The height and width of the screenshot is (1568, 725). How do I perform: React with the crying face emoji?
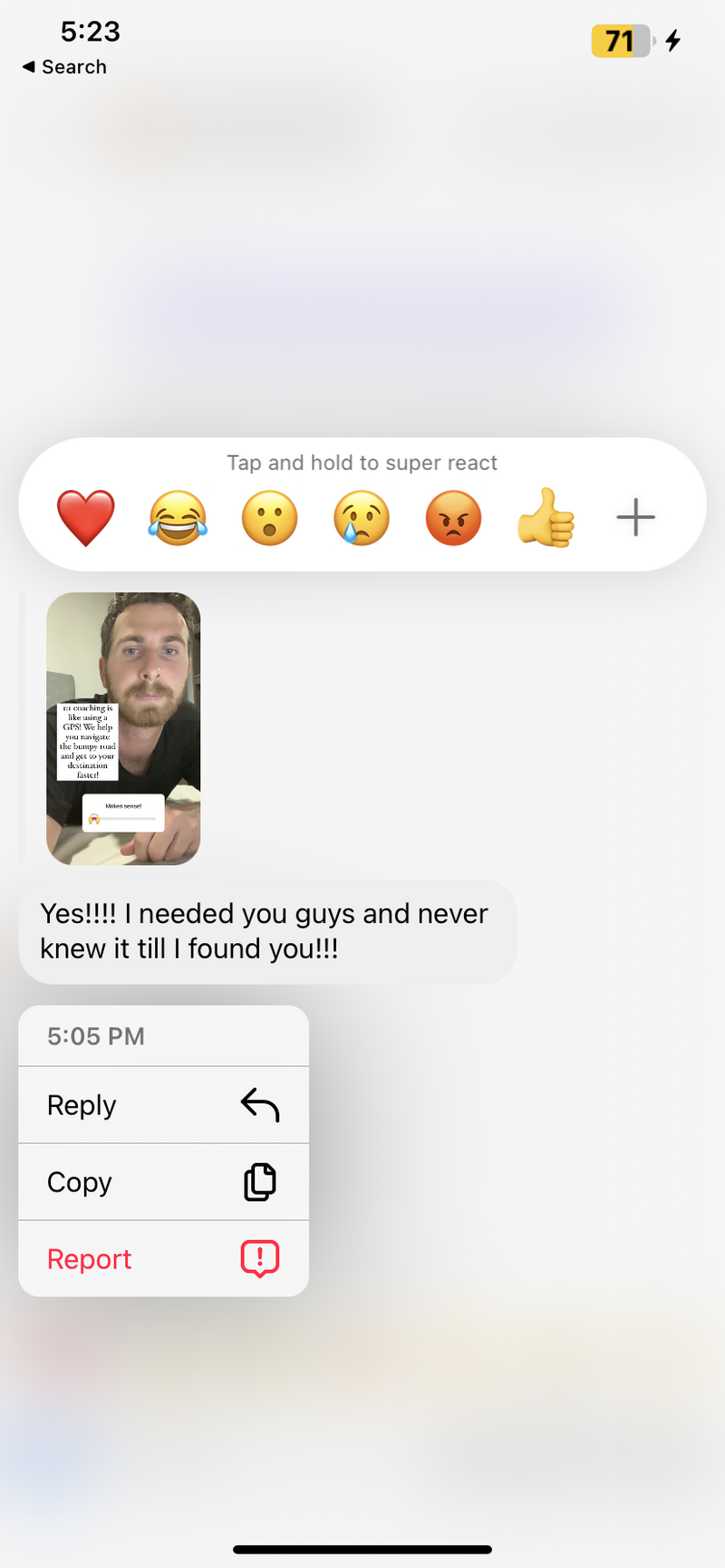[x=362, y=517]
